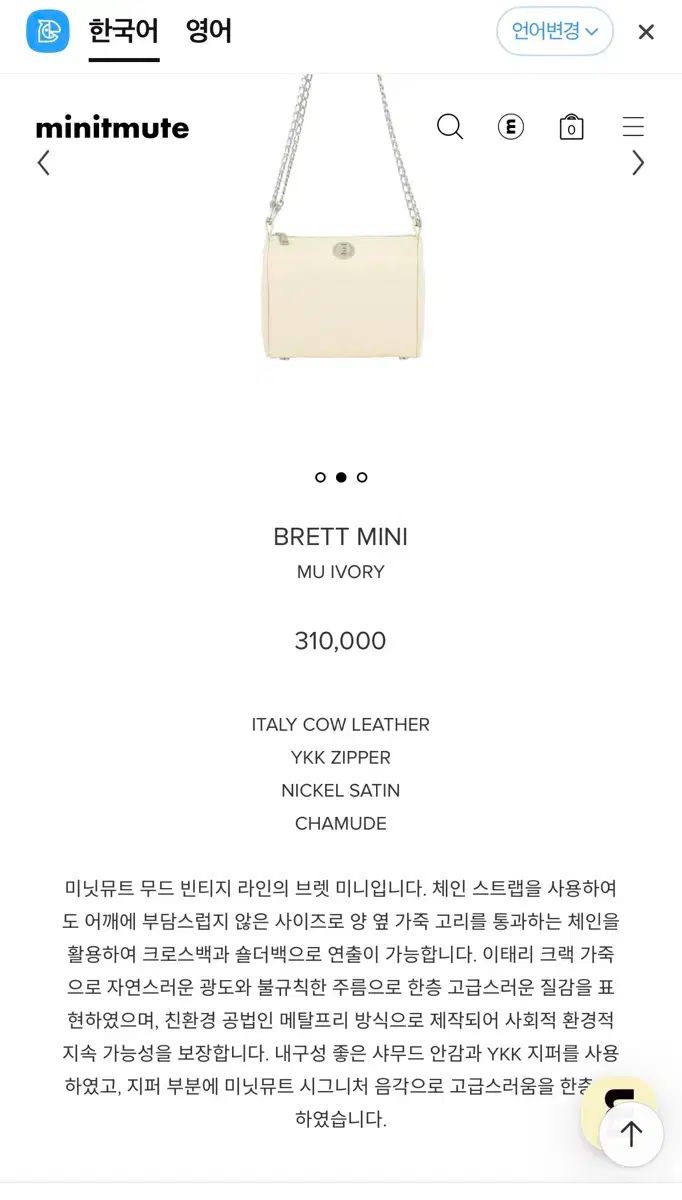Jump to the first image dot

320,477
